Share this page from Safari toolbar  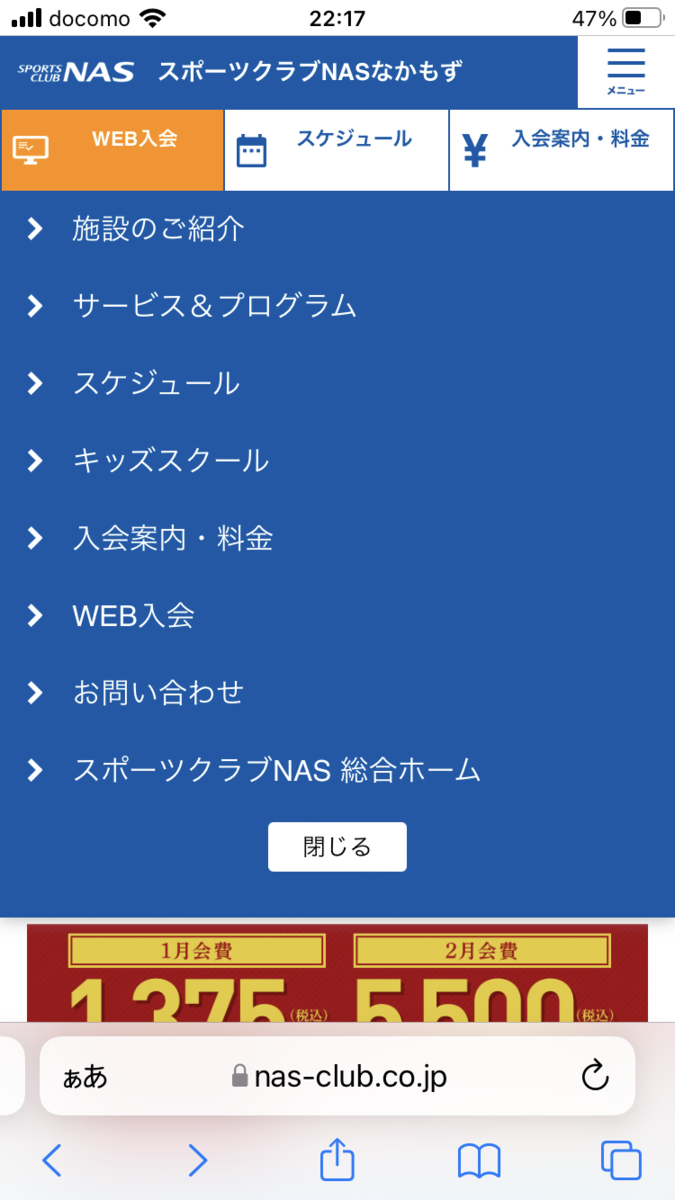(337, 1160)
